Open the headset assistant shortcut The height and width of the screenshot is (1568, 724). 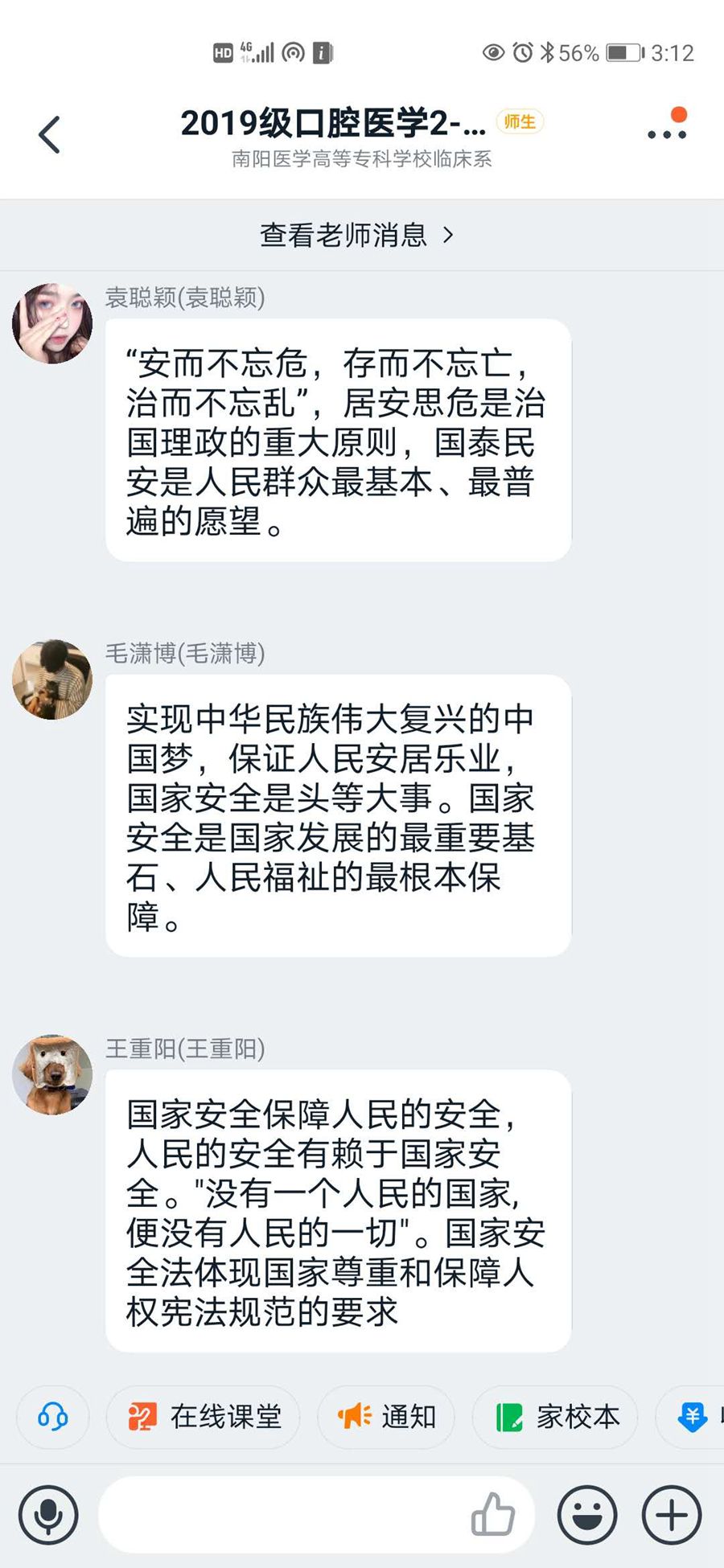tap(53, 1417)
